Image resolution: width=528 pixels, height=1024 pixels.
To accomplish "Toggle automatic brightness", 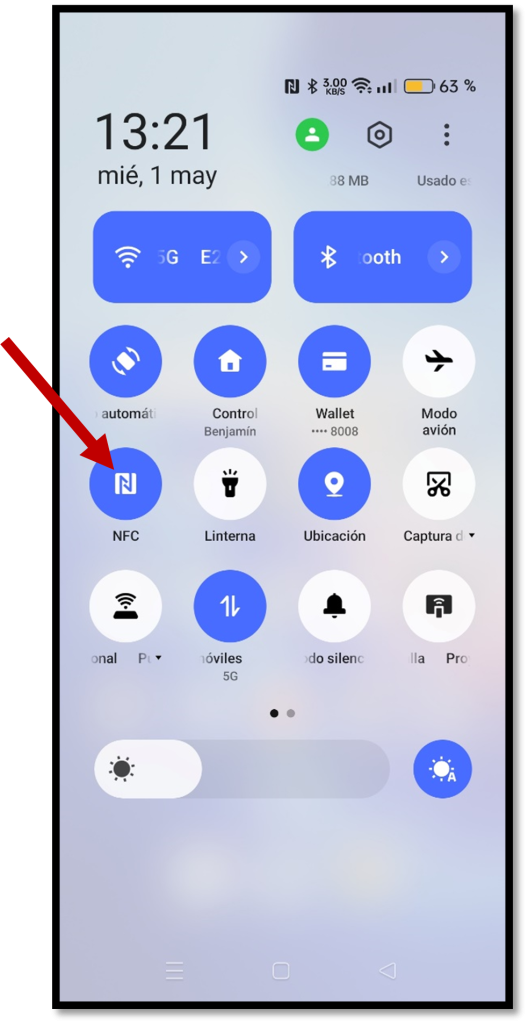I will pos(442,769).
